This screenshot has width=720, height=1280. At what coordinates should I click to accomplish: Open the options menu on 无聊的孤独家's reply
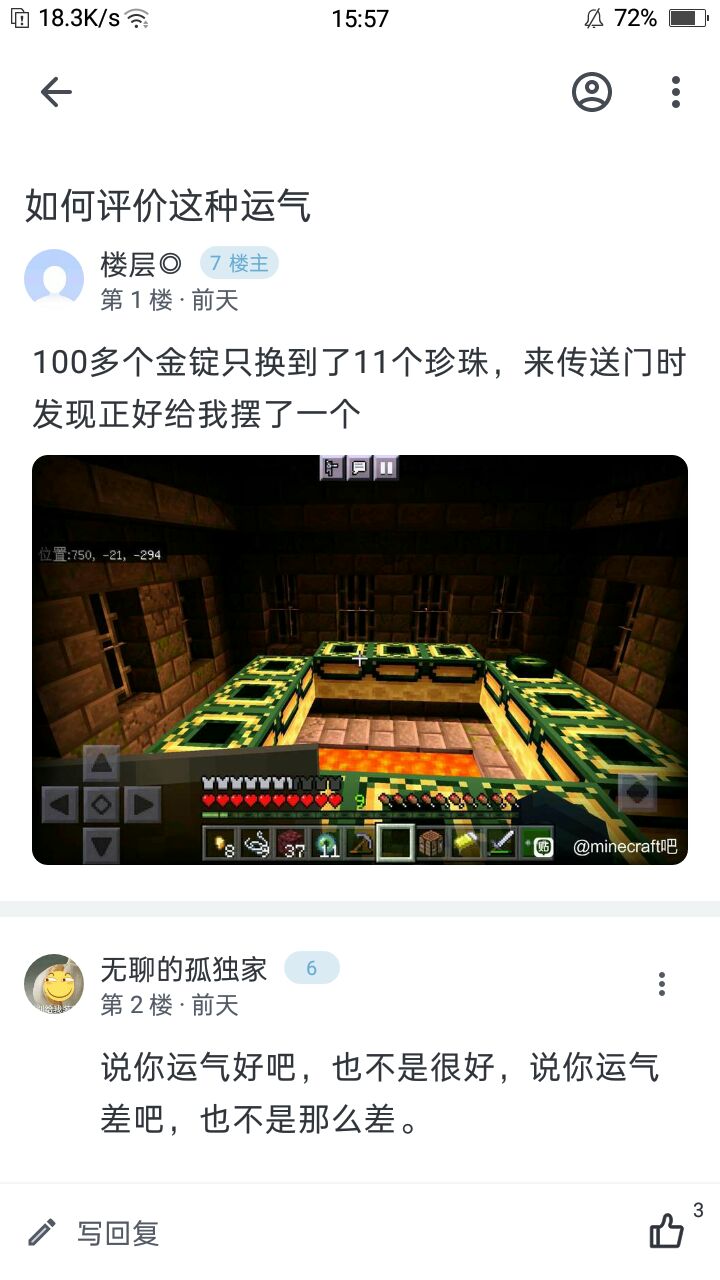pos(662,984)
